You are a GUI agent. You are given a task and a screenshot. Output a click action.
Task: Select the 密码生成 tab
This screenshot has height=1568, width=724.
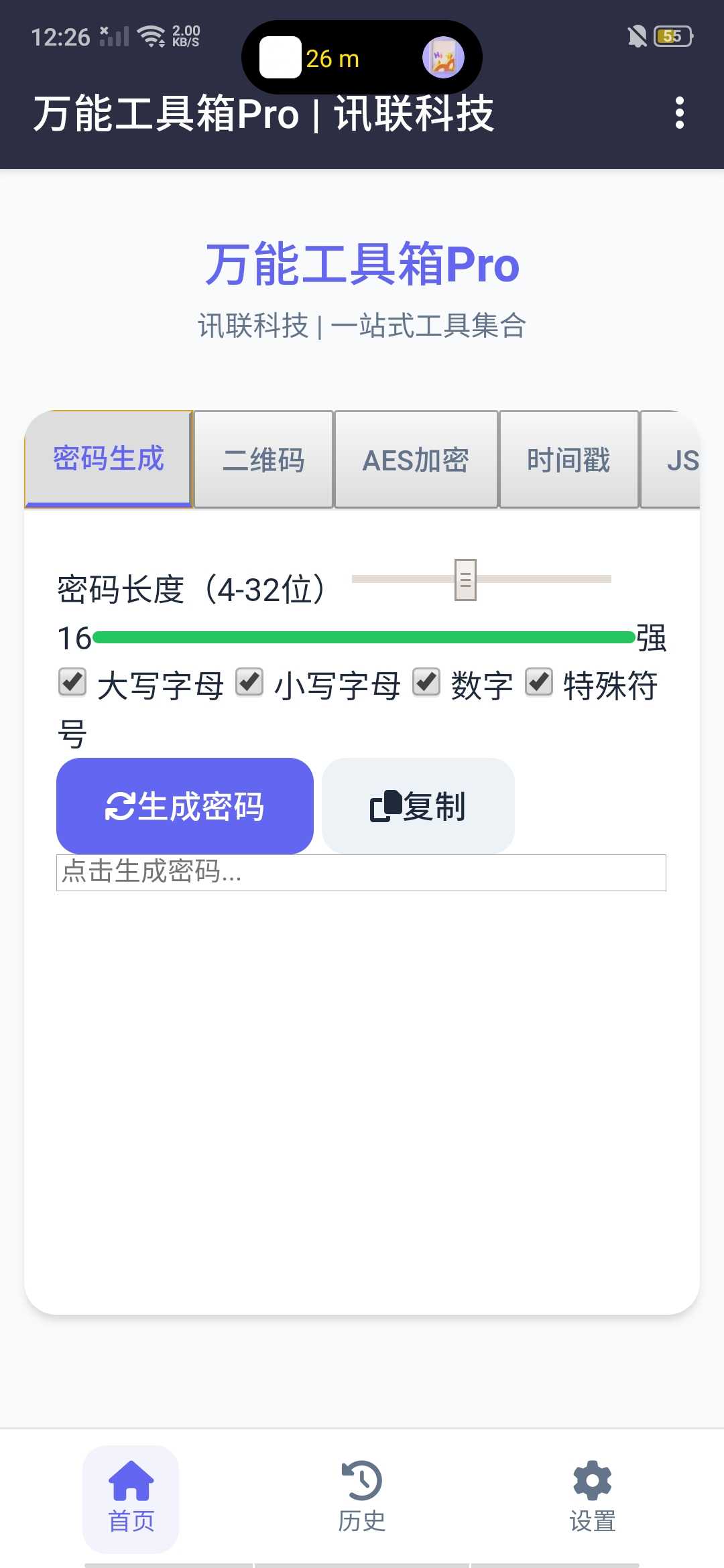click(x=109, y=459)
